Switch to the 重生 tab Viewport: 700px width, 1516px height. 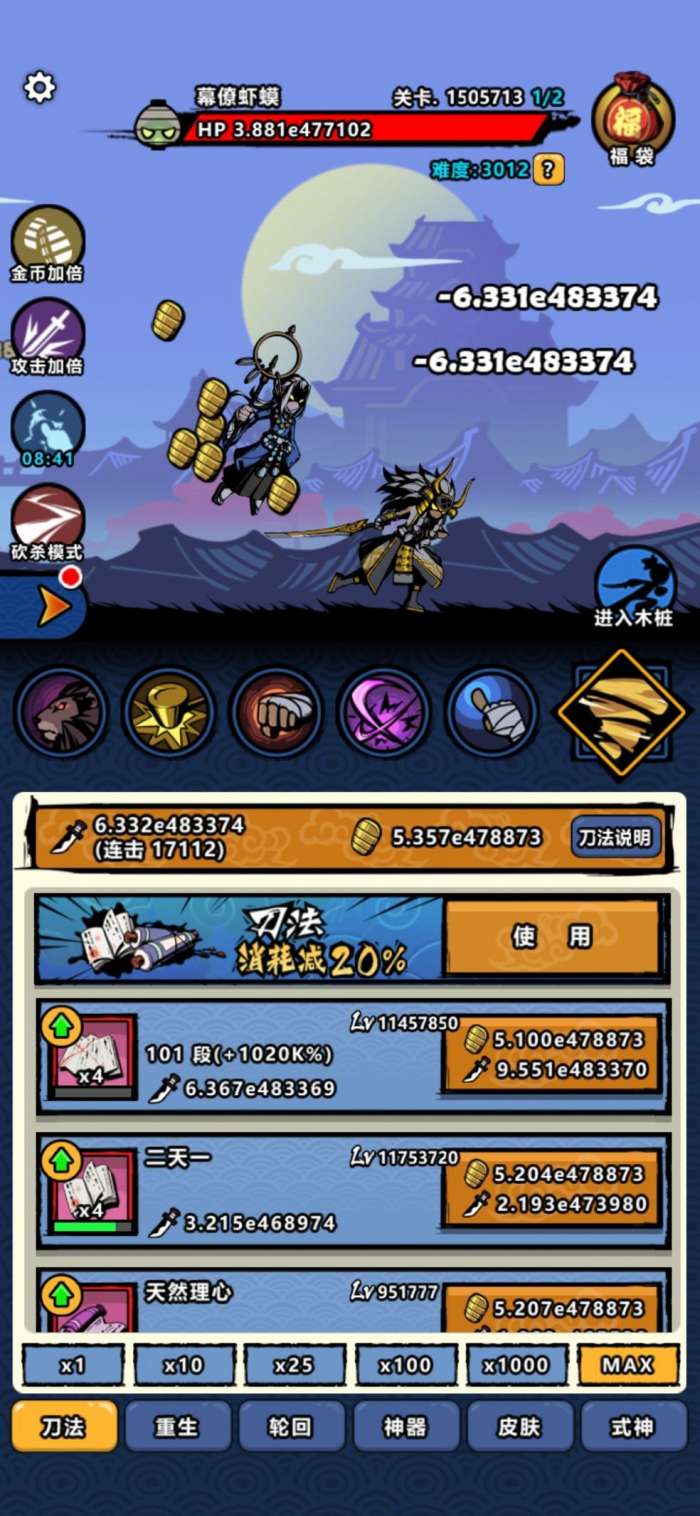(177, 1426)
